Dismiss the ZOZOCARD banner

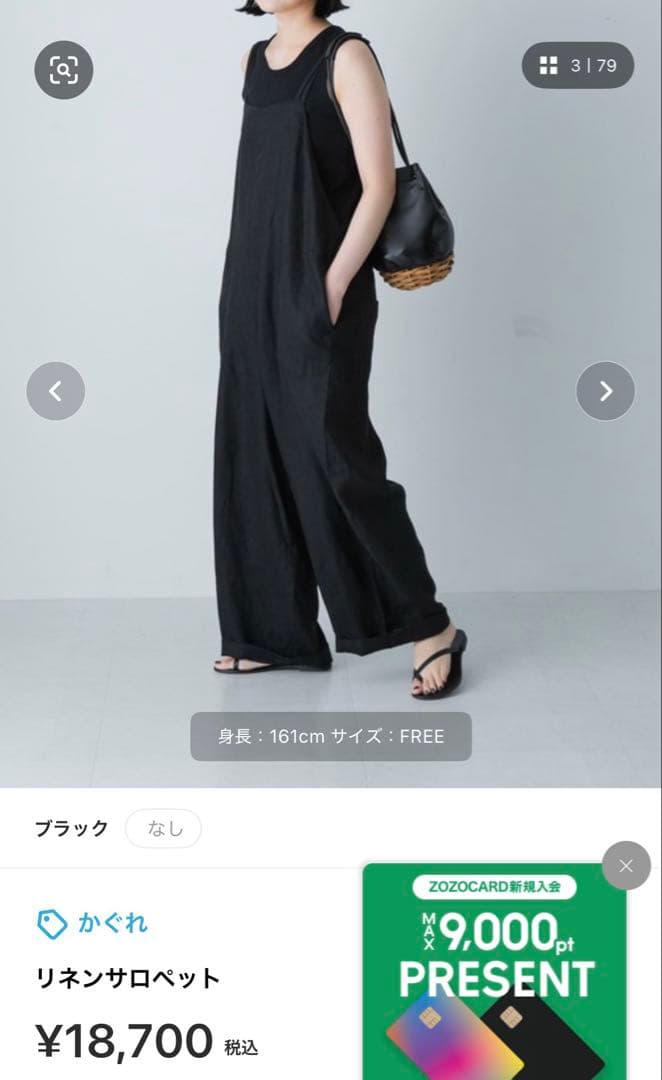(x=626, y=866)
